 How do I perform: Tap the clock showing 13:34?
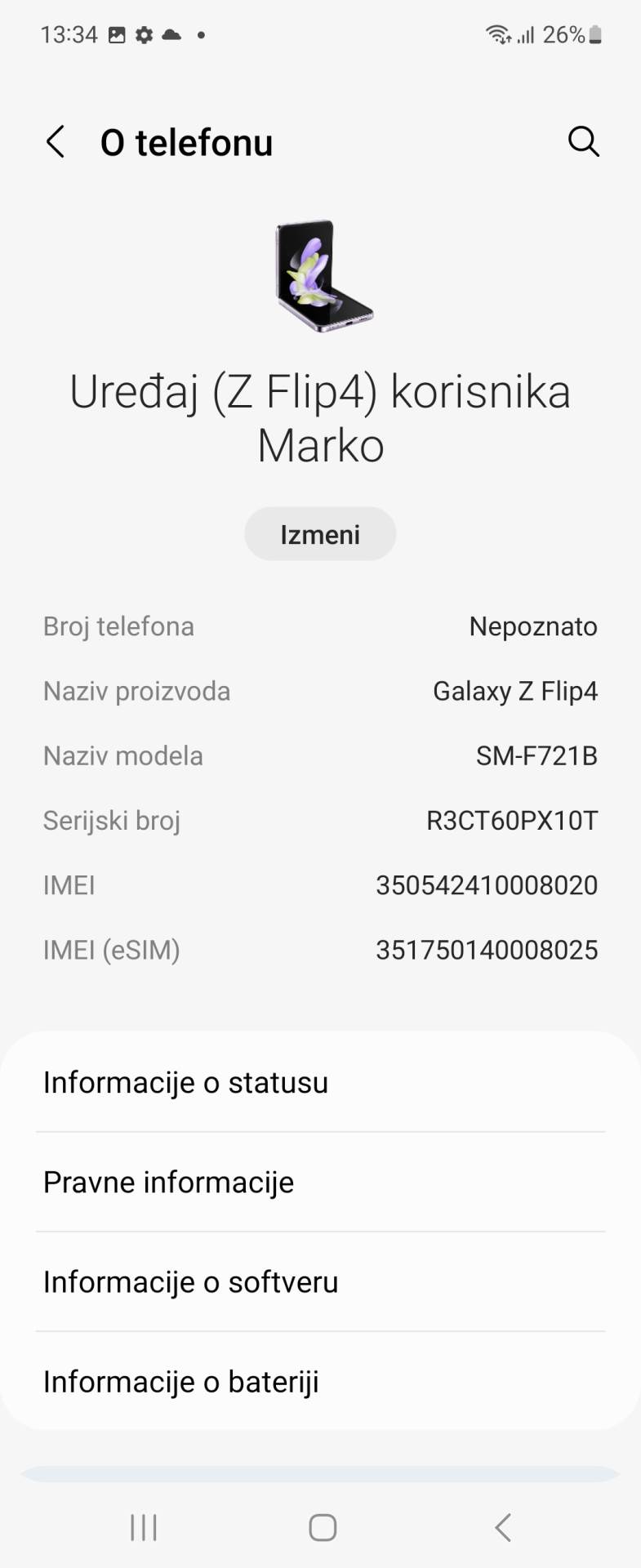pos(71,33)
